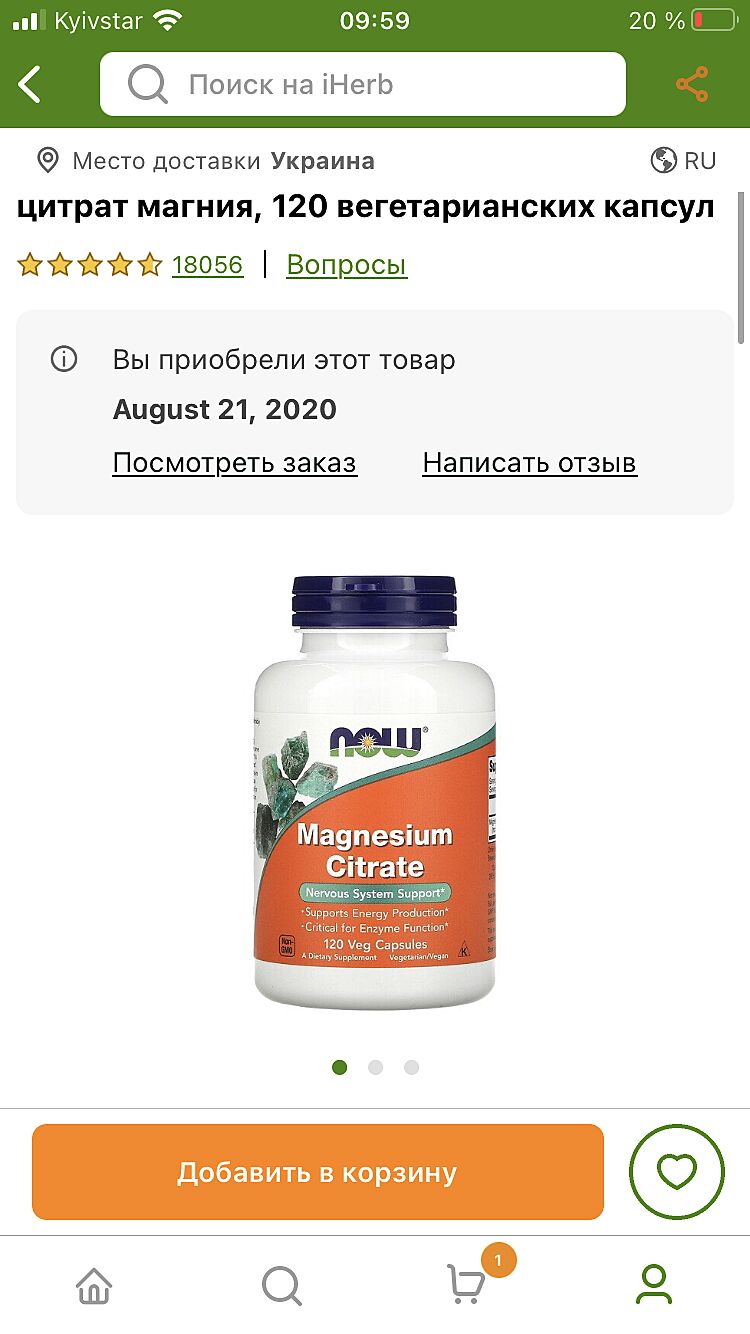Tap the info icon on the purchase notice
Viewport: 750px width, 1334px height.
coord(64,359)
